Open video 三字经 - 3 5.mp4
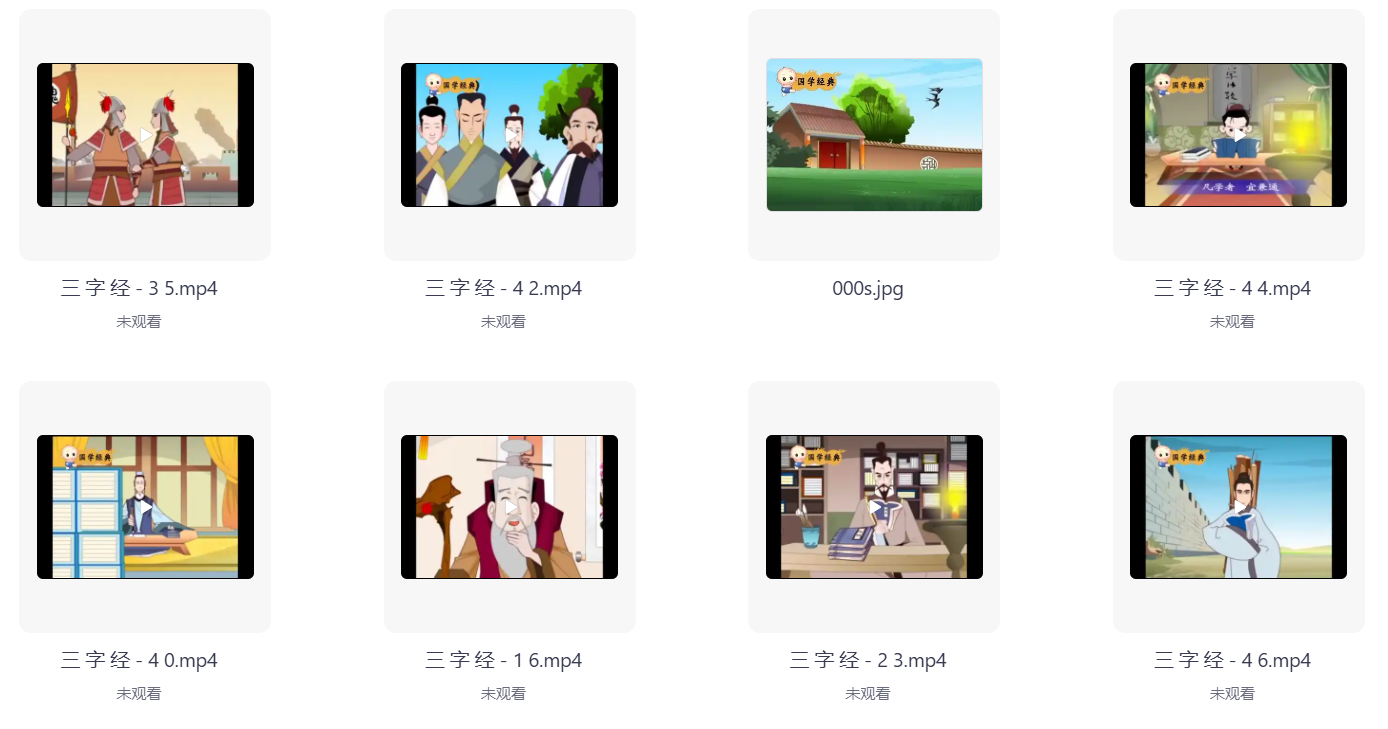This screenshot has height=729, width=1388. pyautogui.click(x=145, y=135)
